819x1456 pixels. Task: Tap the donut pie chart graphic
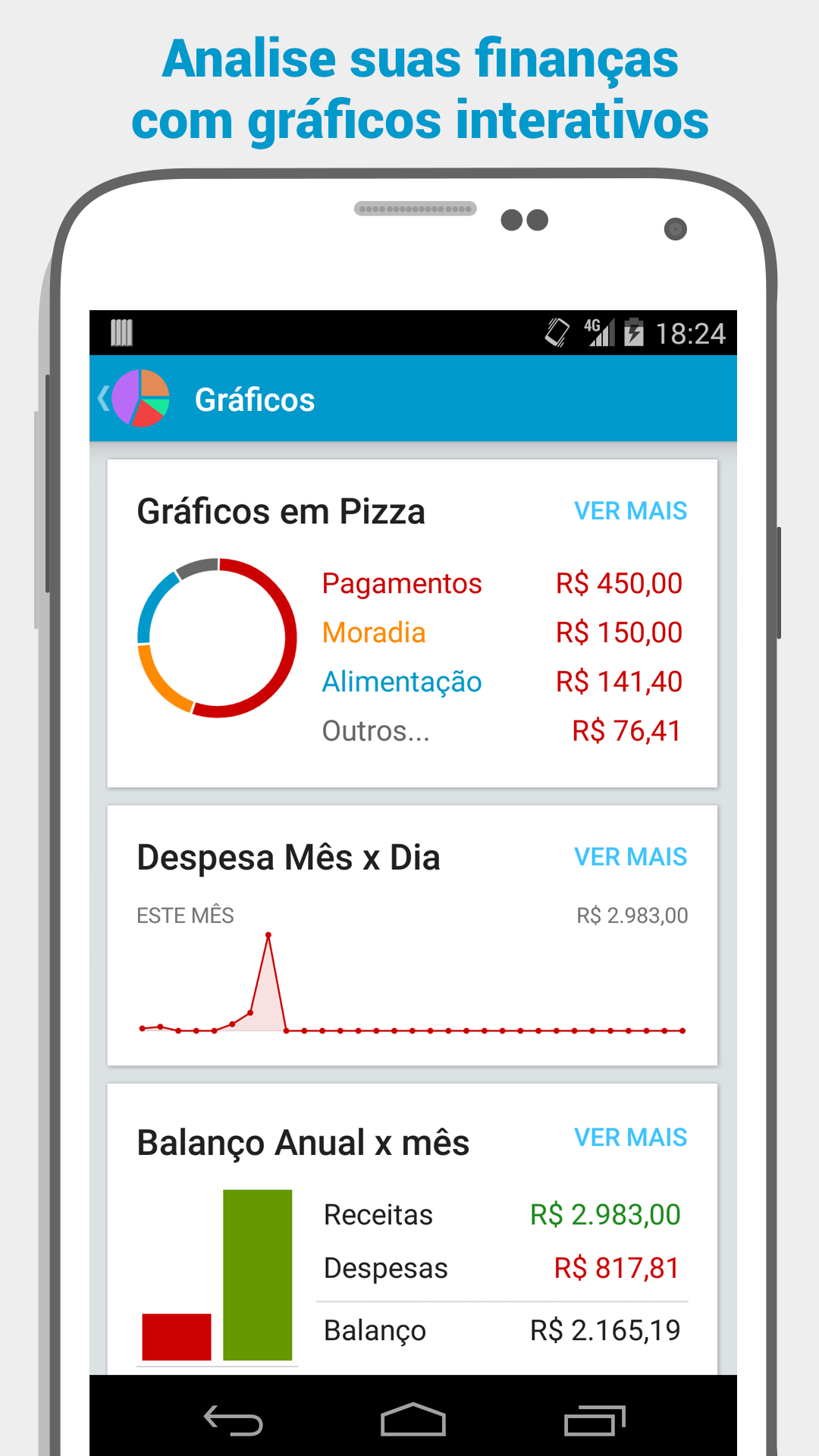coord(217,637)
